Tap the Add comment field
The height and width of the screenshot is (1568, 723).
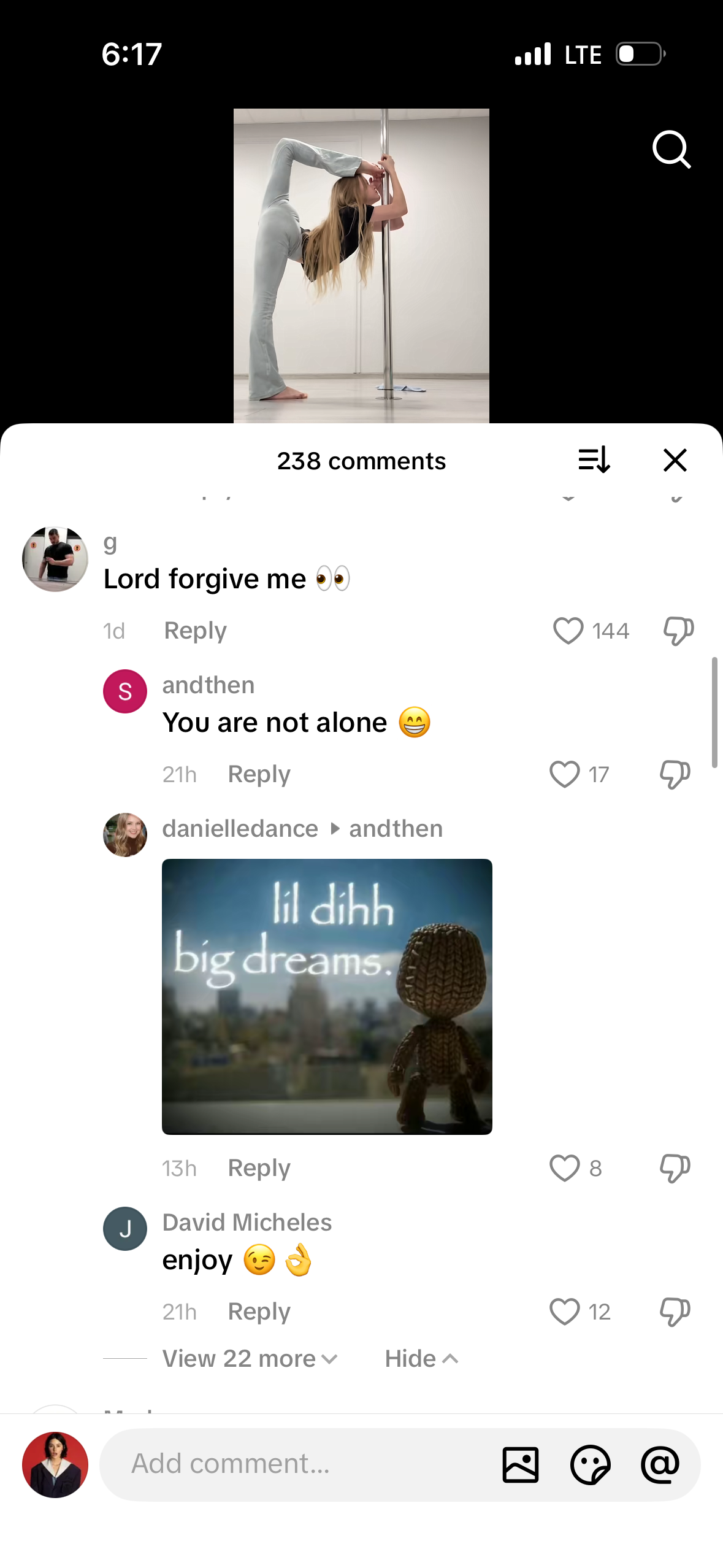[294, 1464]
